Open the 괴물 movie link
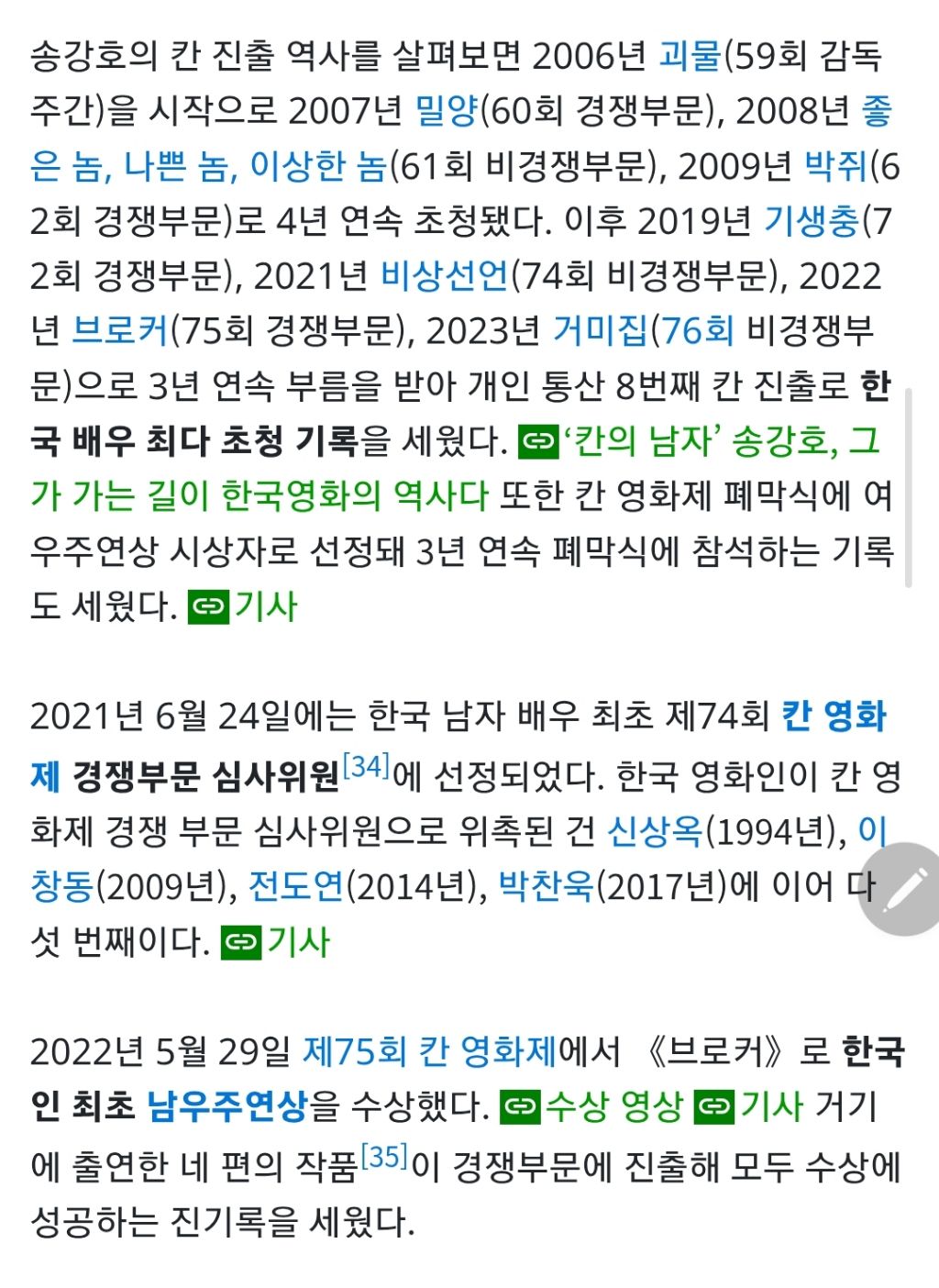This screenshot has height=1288, width=939. click(690, 56)
